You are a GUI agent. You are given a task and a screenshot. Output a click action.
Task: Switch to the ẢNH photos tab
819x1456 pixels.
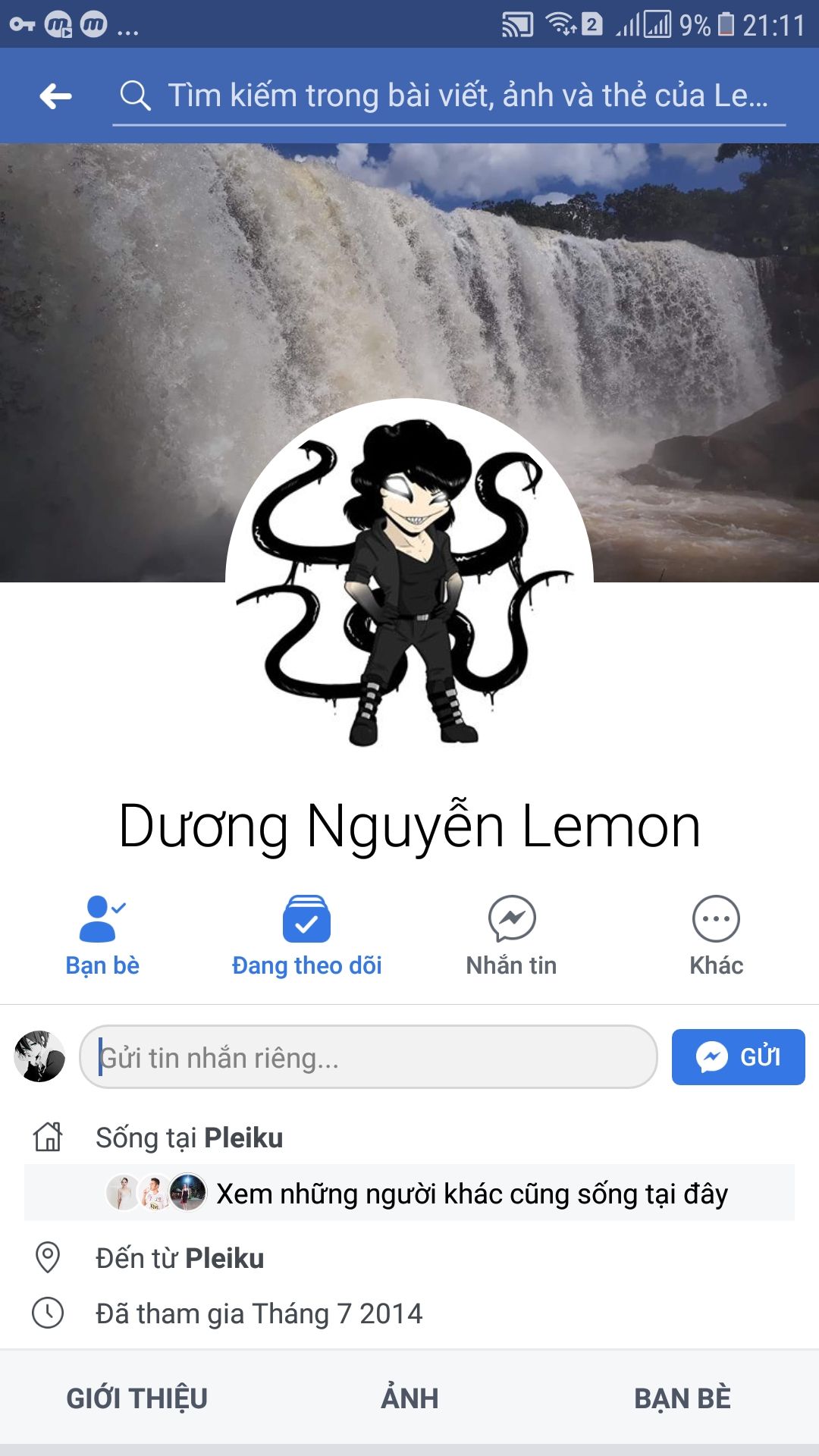(409, 1398)
